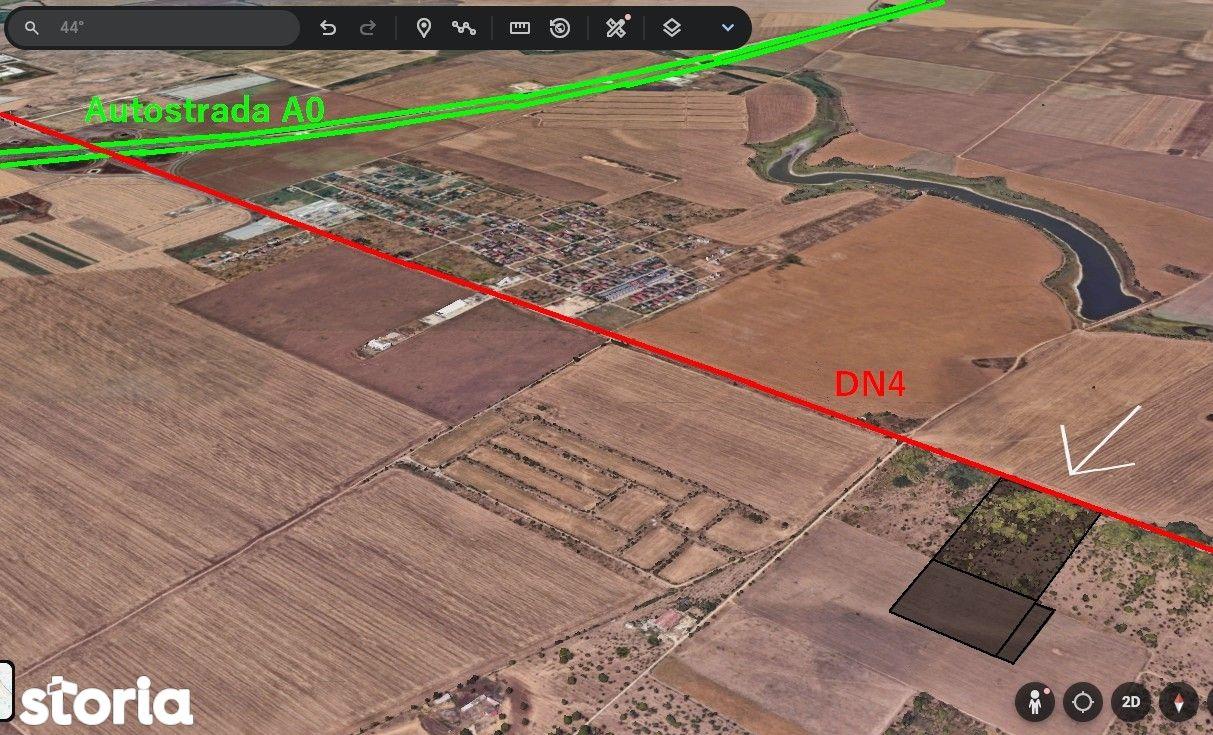Switch the view to 2D
The image size is (1213, 735).
(x=1131, y=702)
